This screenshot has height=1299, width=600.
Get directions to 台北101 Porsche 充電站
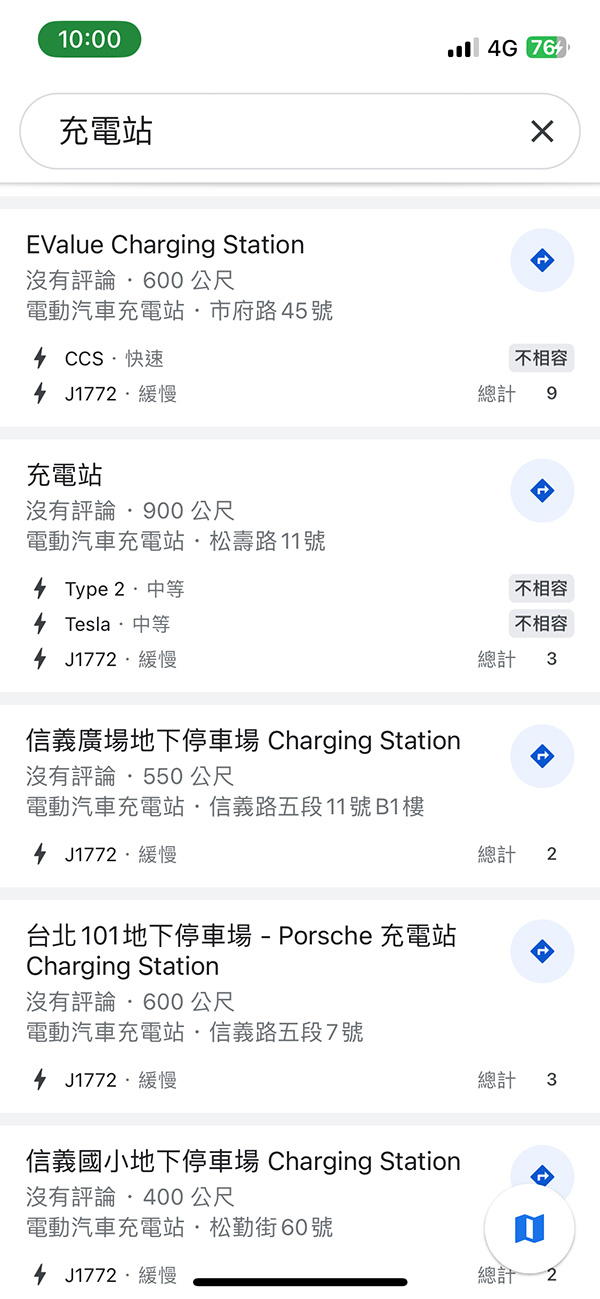point(542,951)
